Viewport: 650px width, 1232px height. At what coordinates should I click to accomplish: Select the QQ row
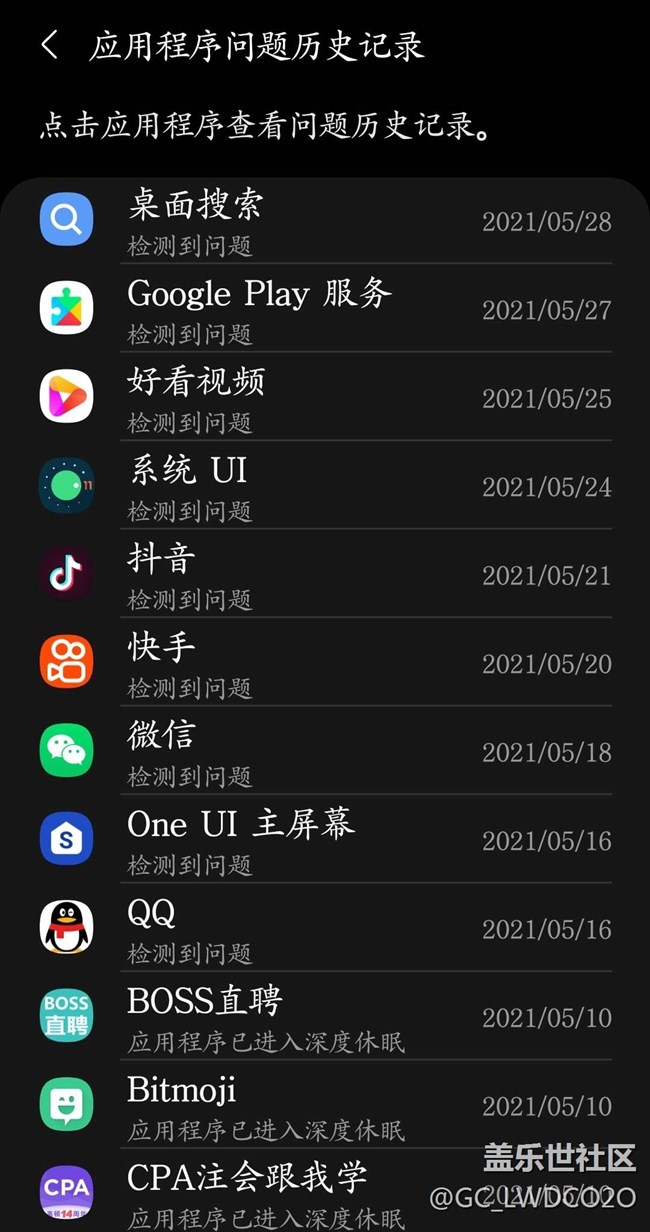(325, 928)
